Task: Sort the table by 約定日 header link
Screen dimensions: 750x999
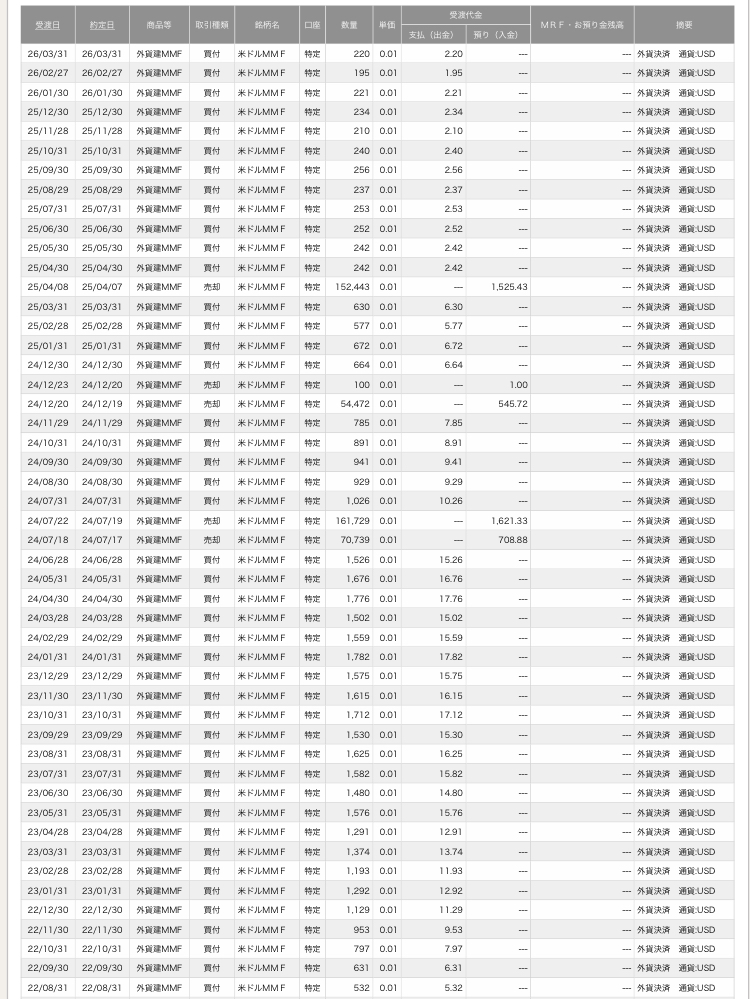Action: (102, 24)
